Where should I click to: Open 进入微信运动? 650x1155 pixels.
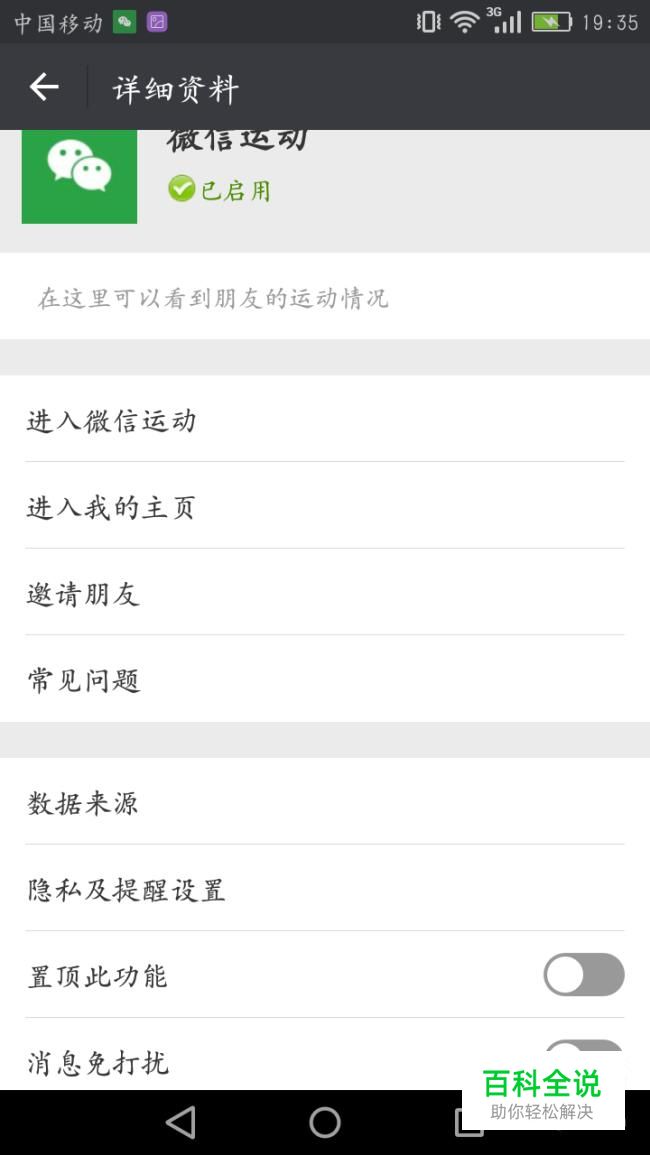pyautogui.click(x=325, y=419)
